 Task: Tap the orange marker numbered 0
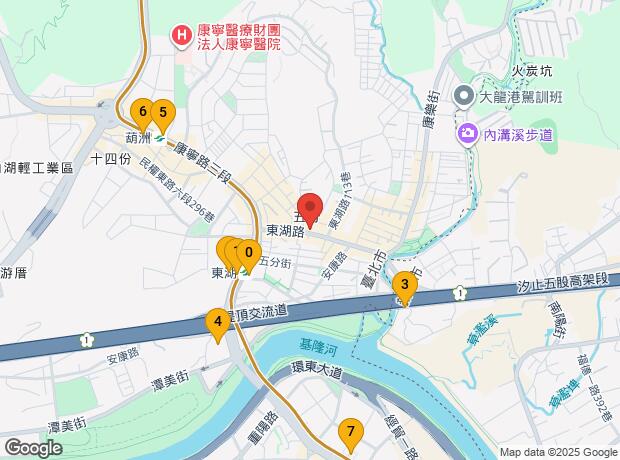point(248,254)
